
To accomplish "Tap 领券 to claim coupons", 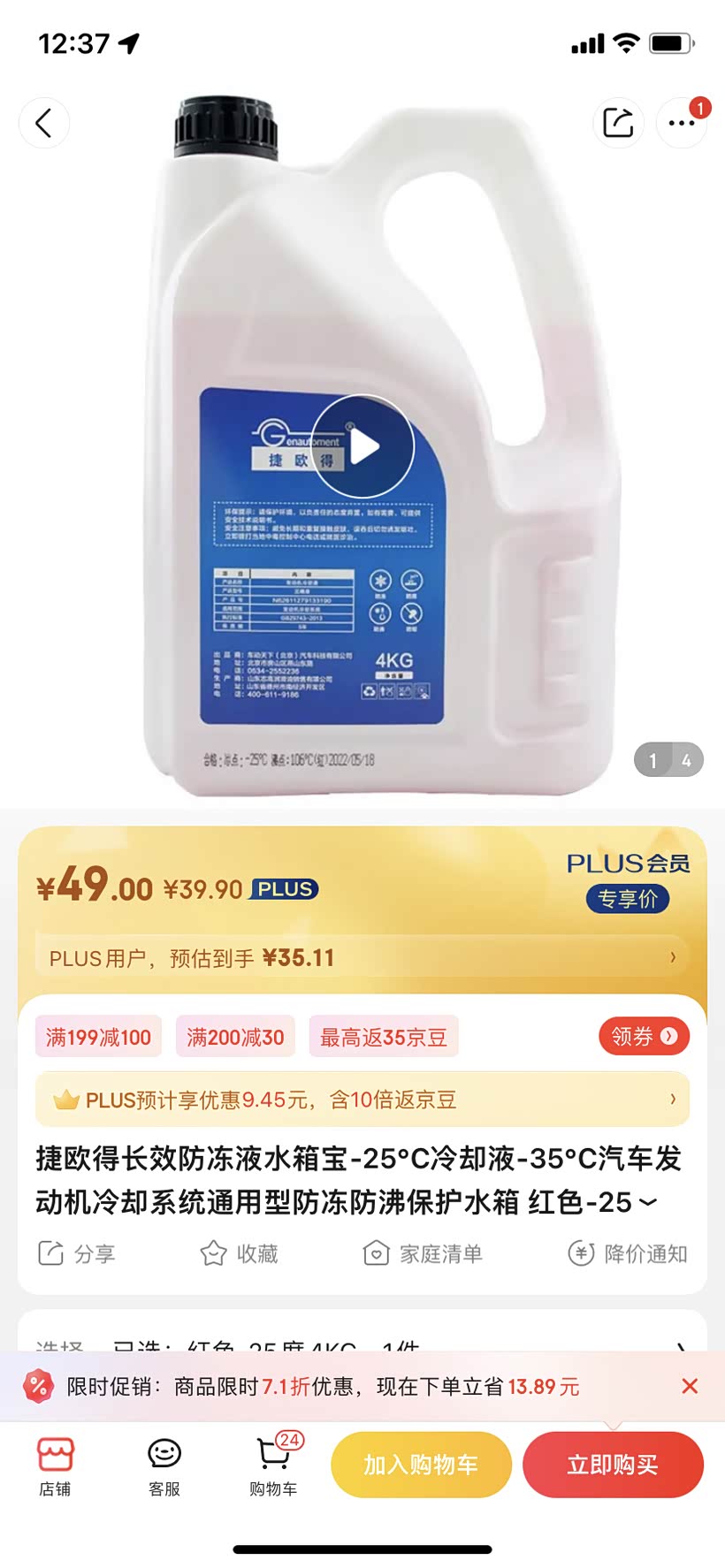I will [644, 1036].
